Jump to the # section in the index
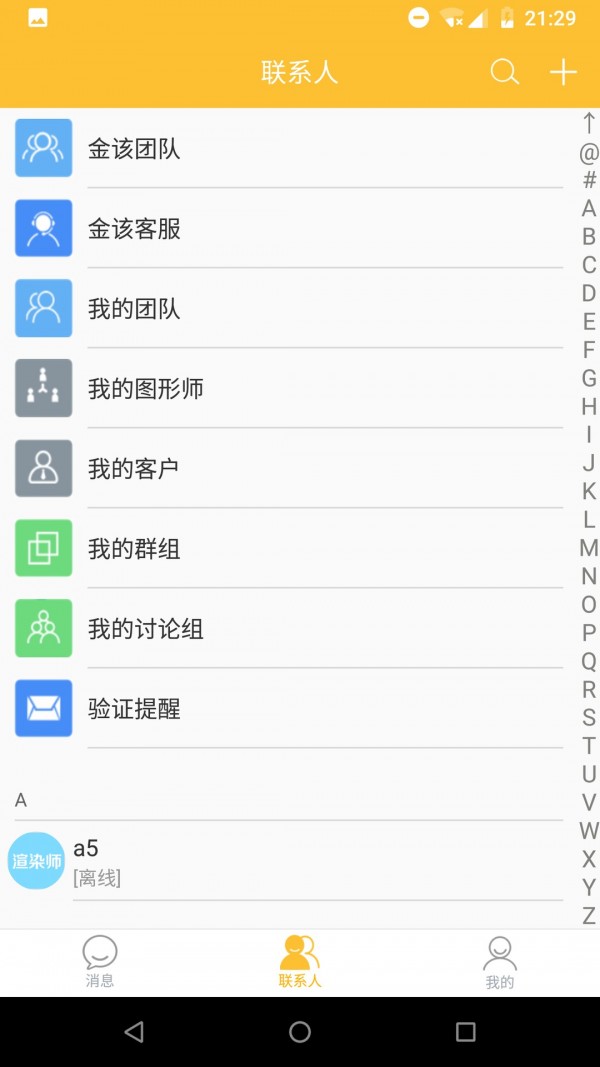 [589, 180]
